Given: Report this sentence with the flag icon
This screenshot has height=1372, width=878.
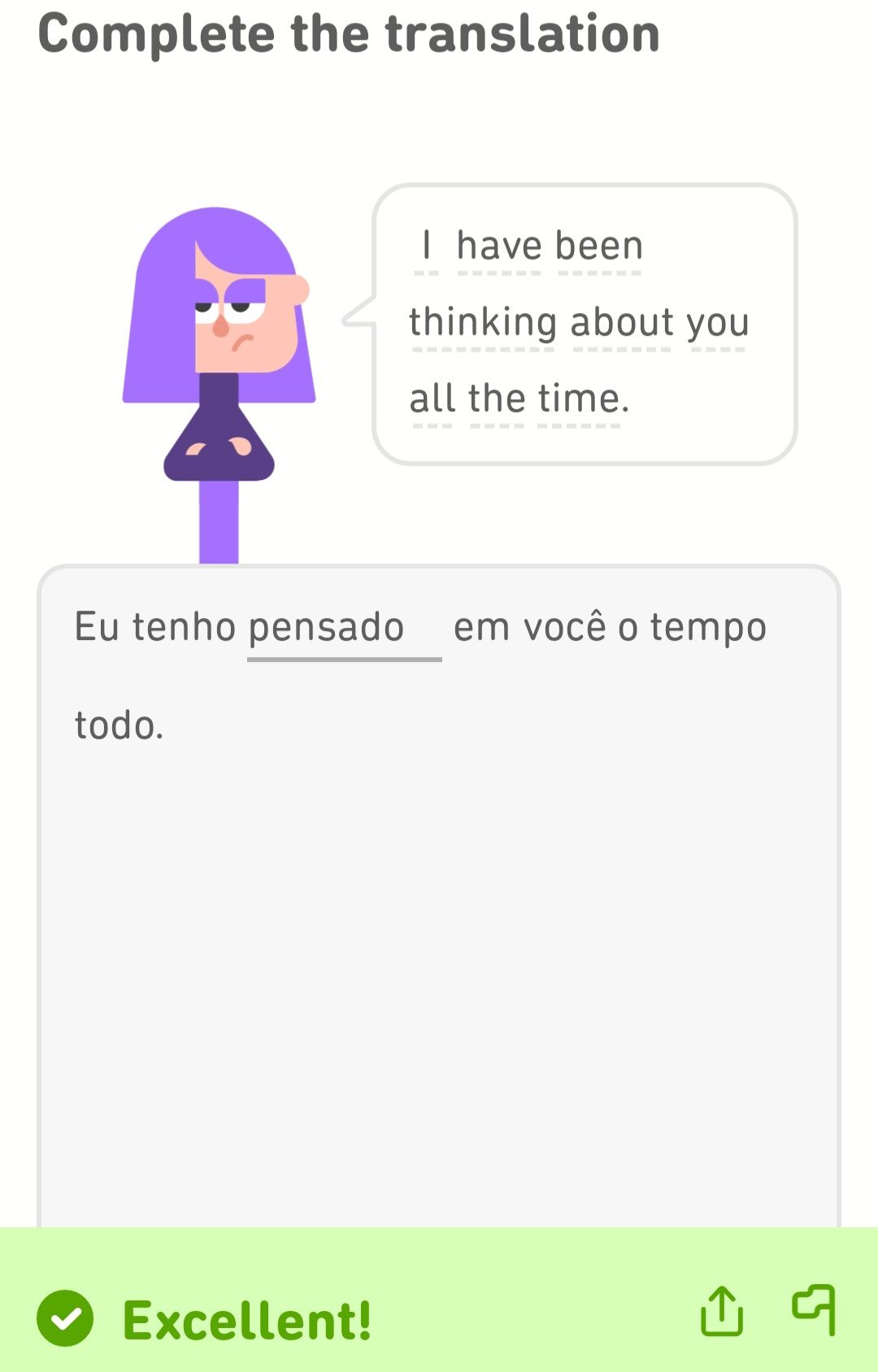Looking at the screenshot, I should 814,1309.
